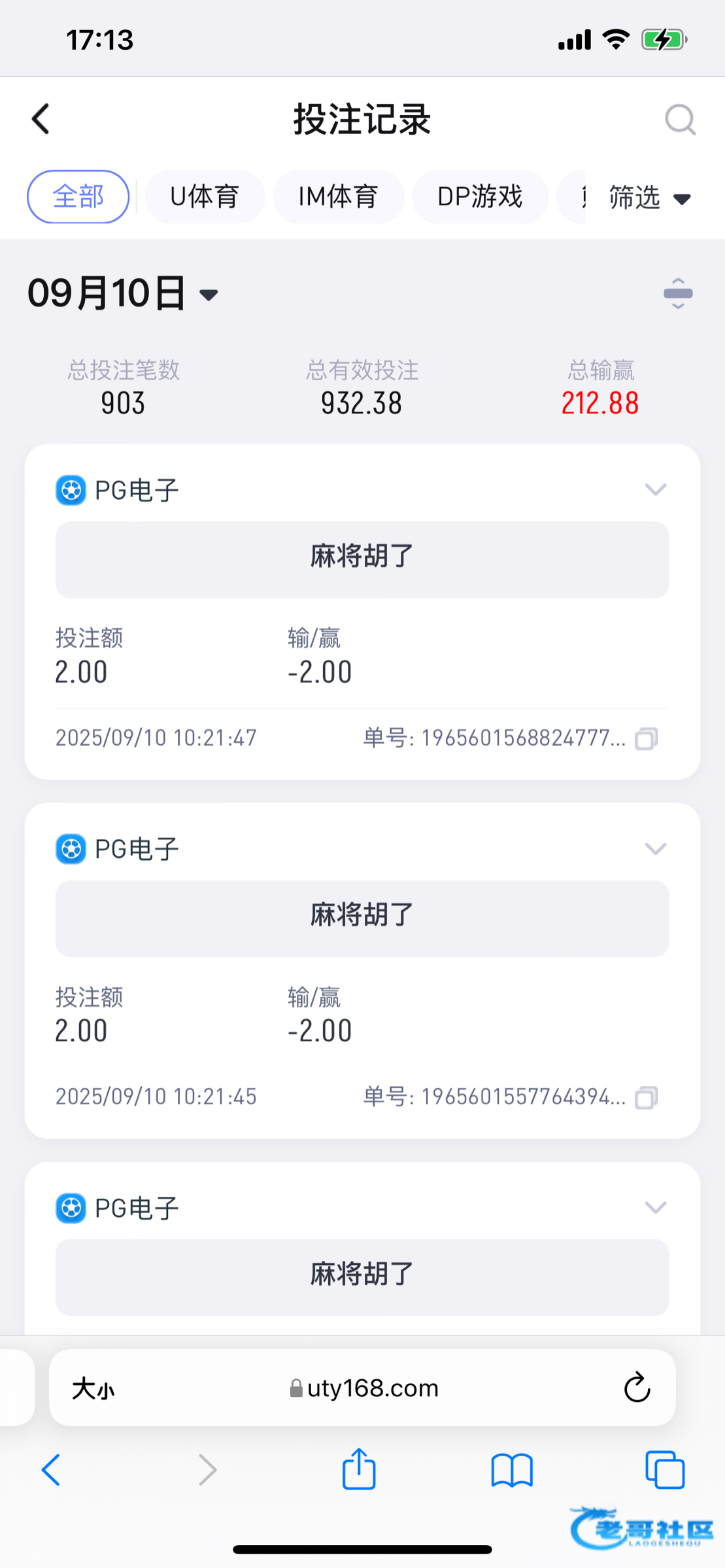The image size is (725, 1568).
Task: Open the 09月10日 date picker
Action: (123, 293)
